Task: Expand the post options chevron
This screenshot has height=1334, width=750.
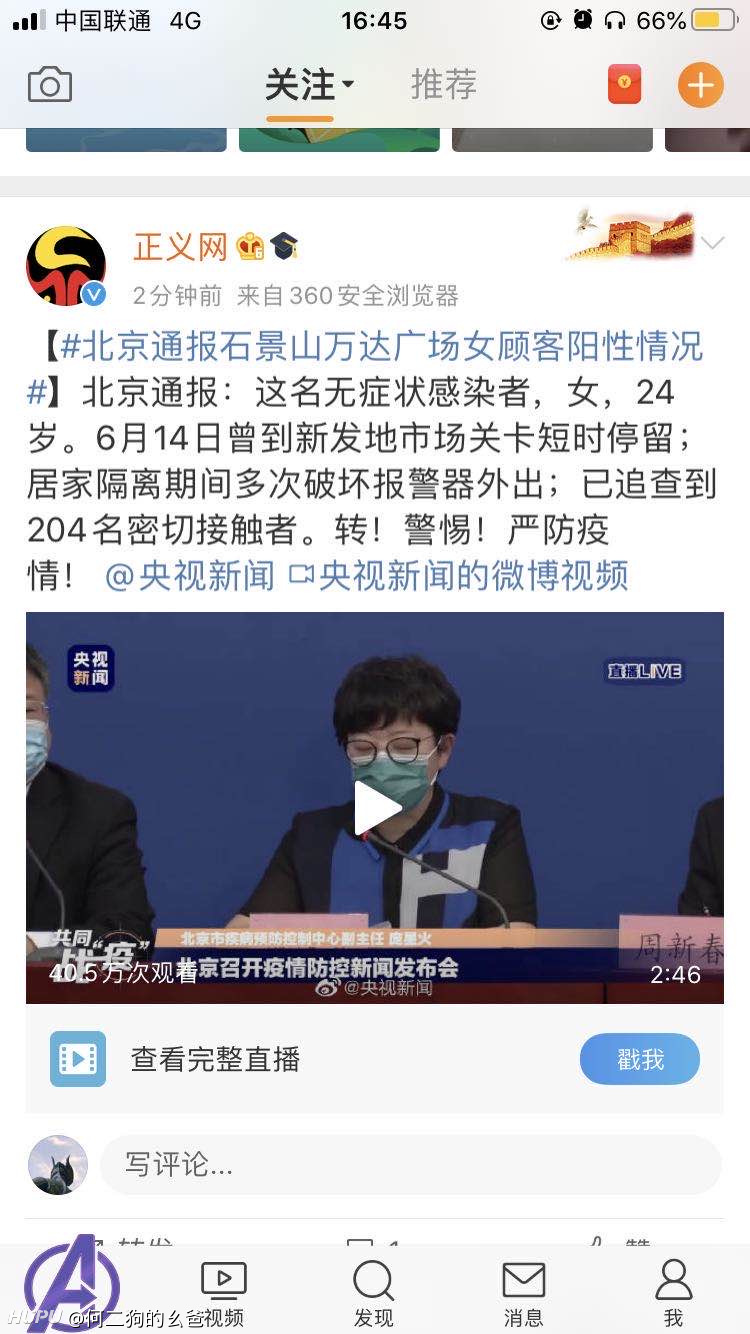Action: coord(713,243)
